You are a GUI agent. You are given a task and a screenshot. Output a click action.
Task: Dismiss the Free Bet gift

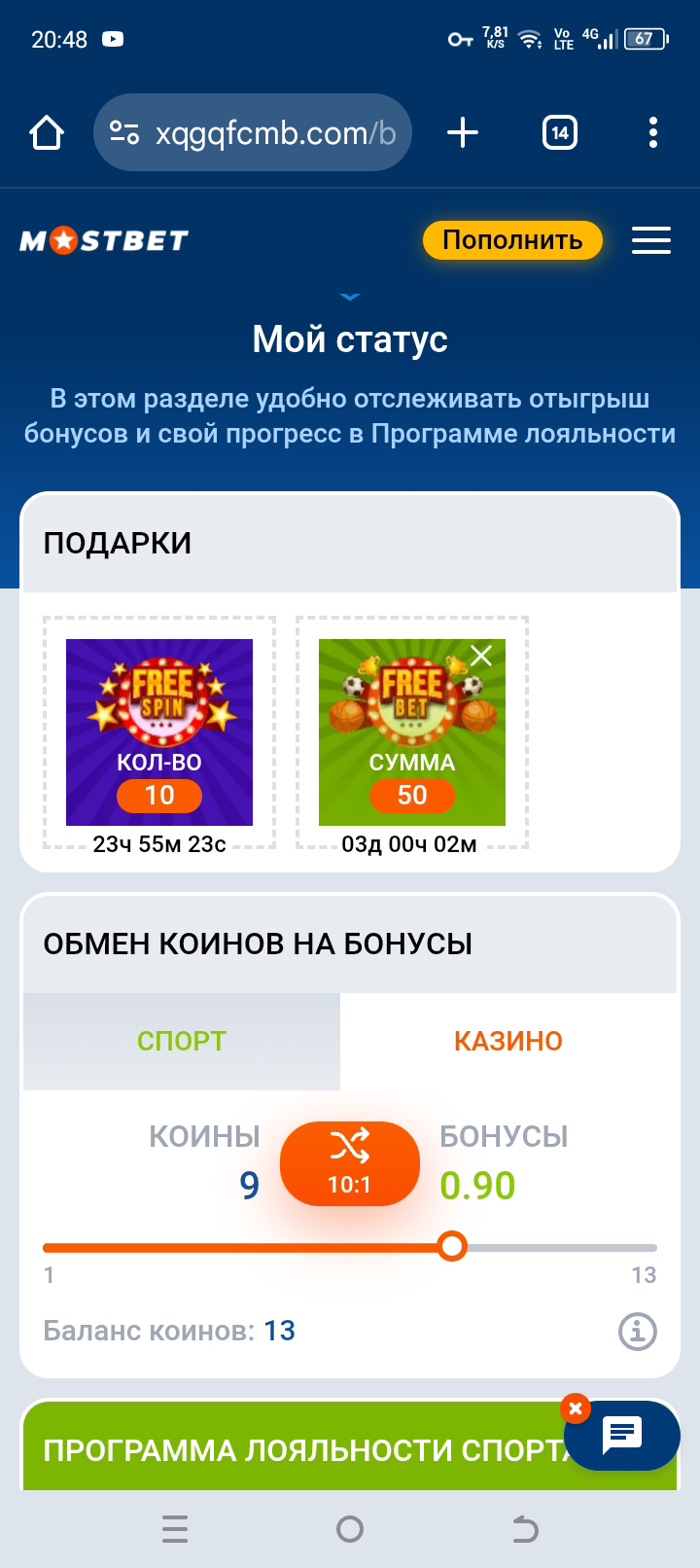(x=481, y=656)
